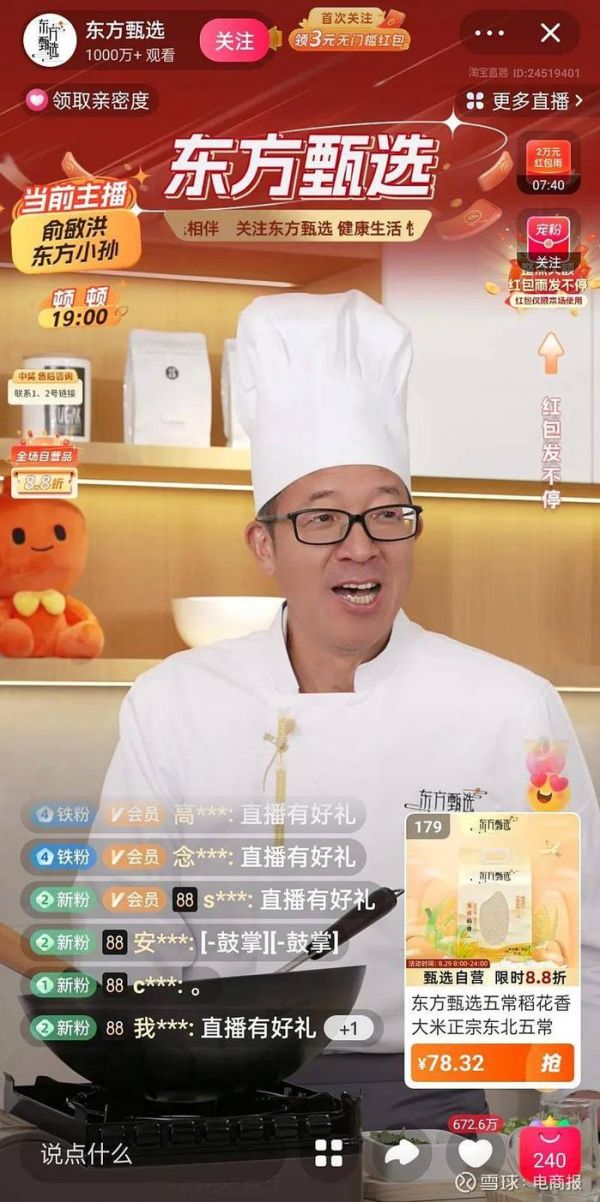This screenshot has width=600, height=1202.
Task: Like the stream with the heart icon
Action: click(x=474, y=1153)
